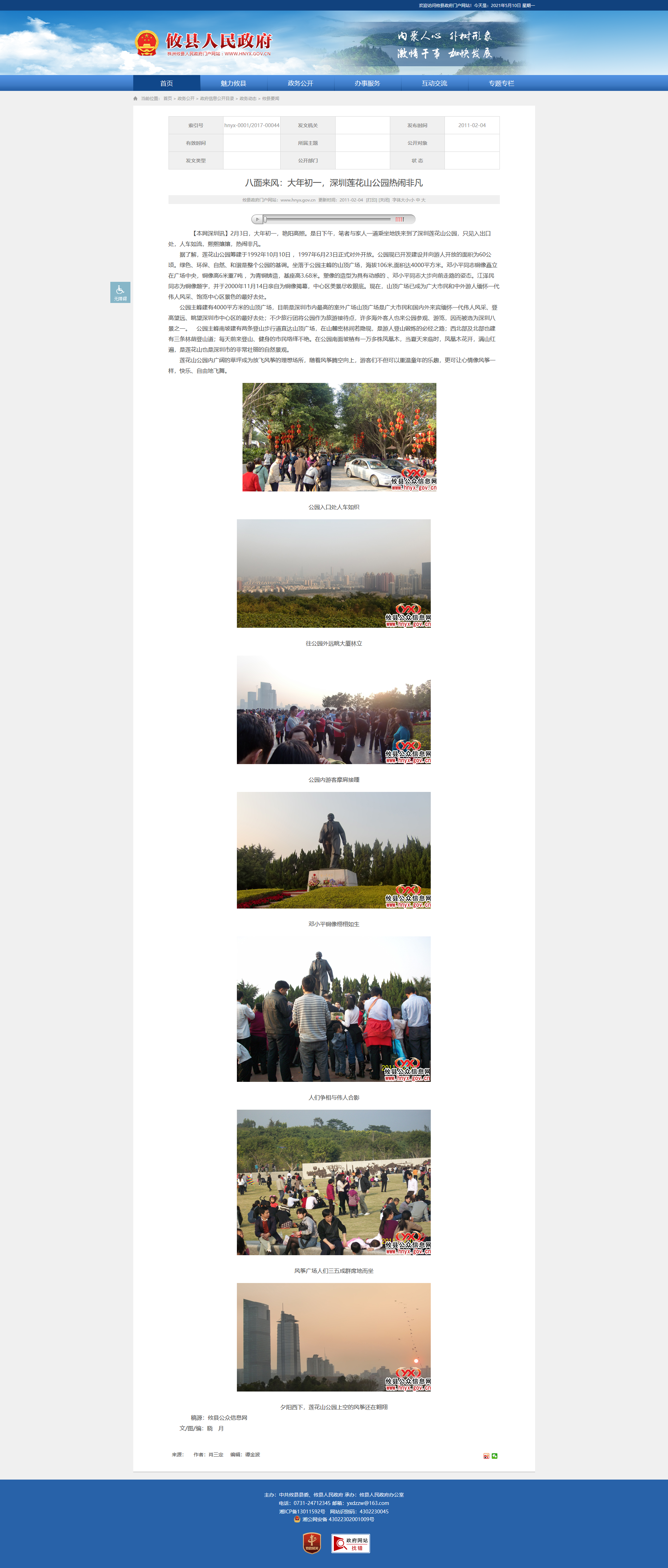This screenshot has height=1568, width=668.
Task: Go to 攸县要闻 in the breadcrumb
Action: (x=270, y=99)
